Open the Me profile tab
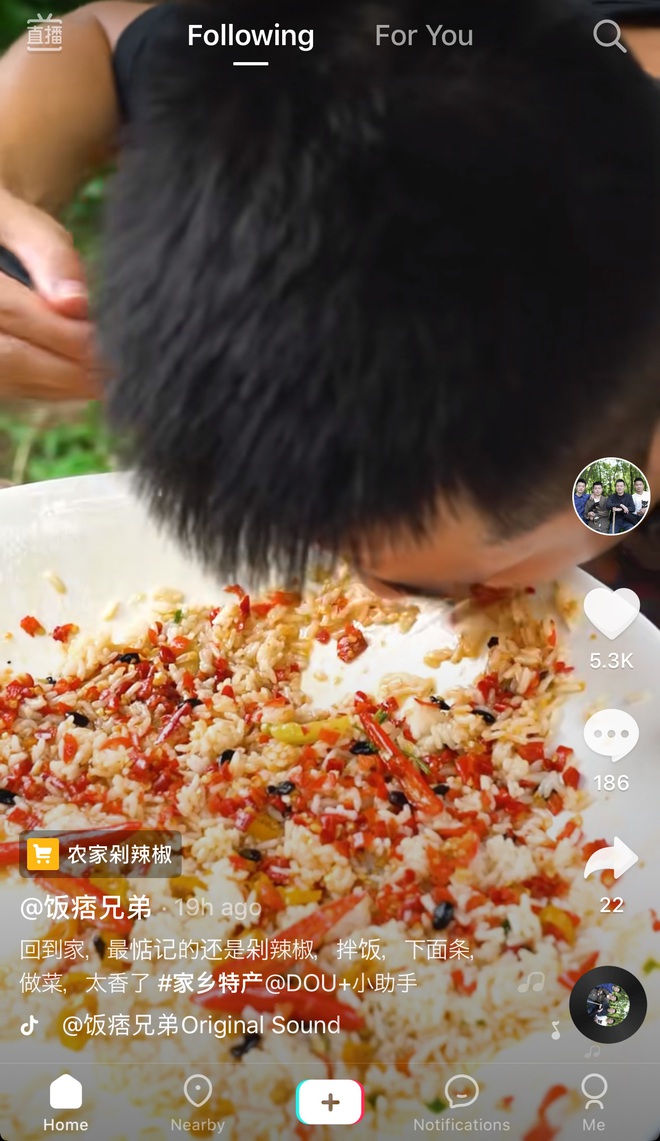 pyautogui.click(x=594, y=1103)
